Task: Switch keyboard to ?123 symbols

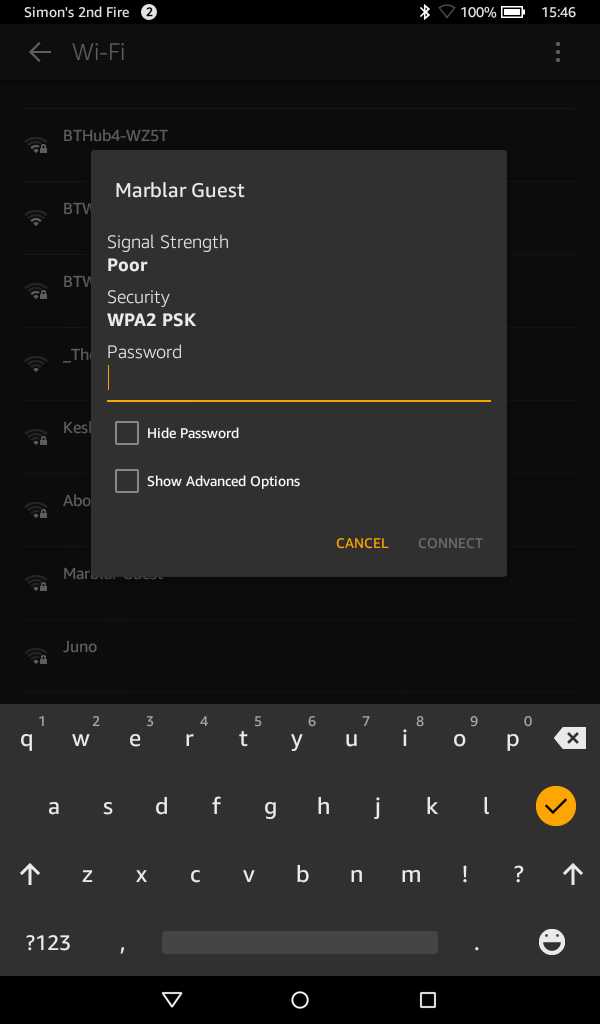Action: click(x=48, y=942)
